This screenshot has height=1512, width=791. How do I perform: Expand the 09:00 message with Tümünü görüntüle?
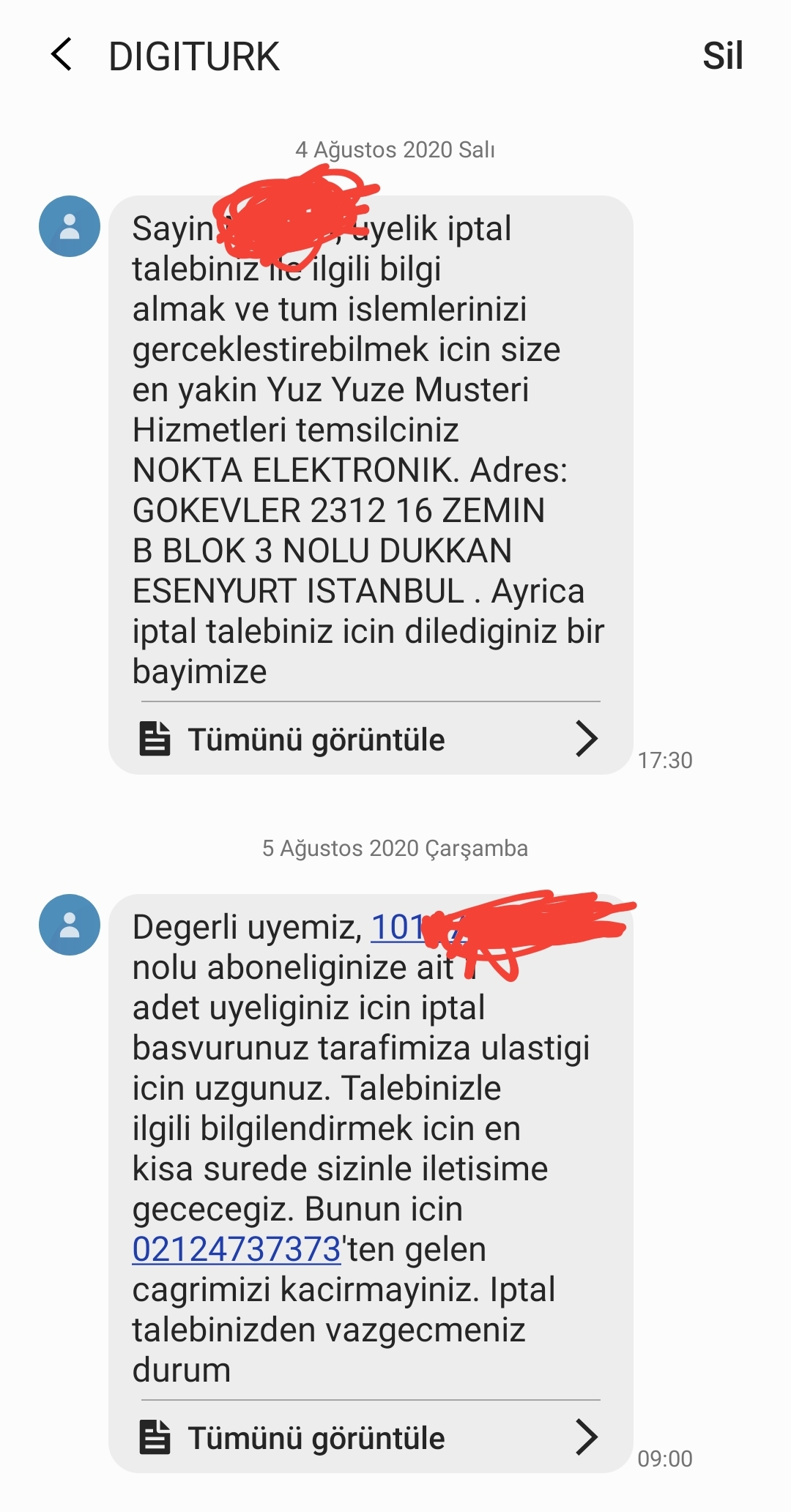tap(370, 1437)
